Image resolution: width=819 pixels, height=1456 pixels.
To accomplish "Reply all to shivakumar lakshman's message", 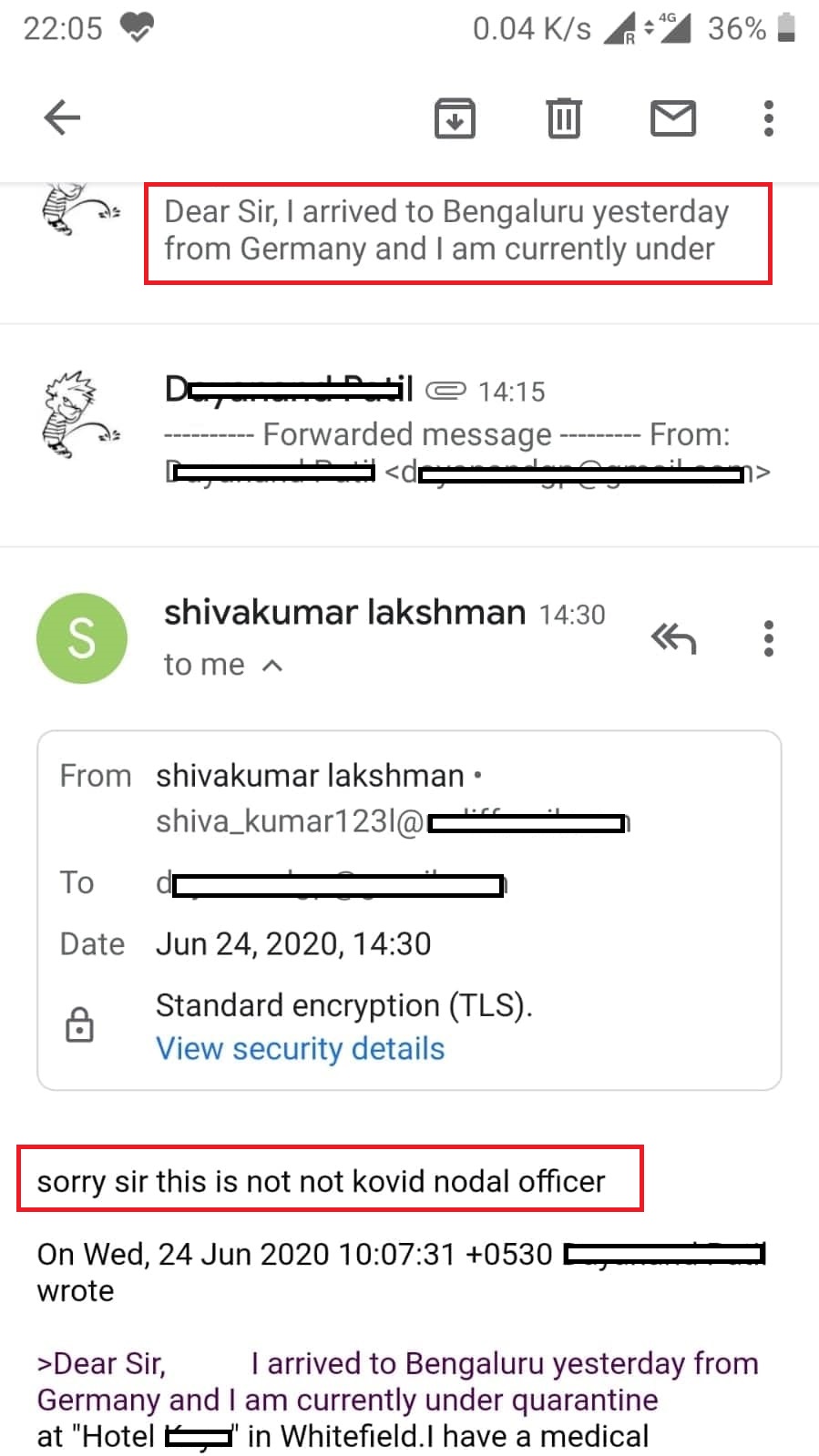I will pyautogui.click(x=673, y=638).
